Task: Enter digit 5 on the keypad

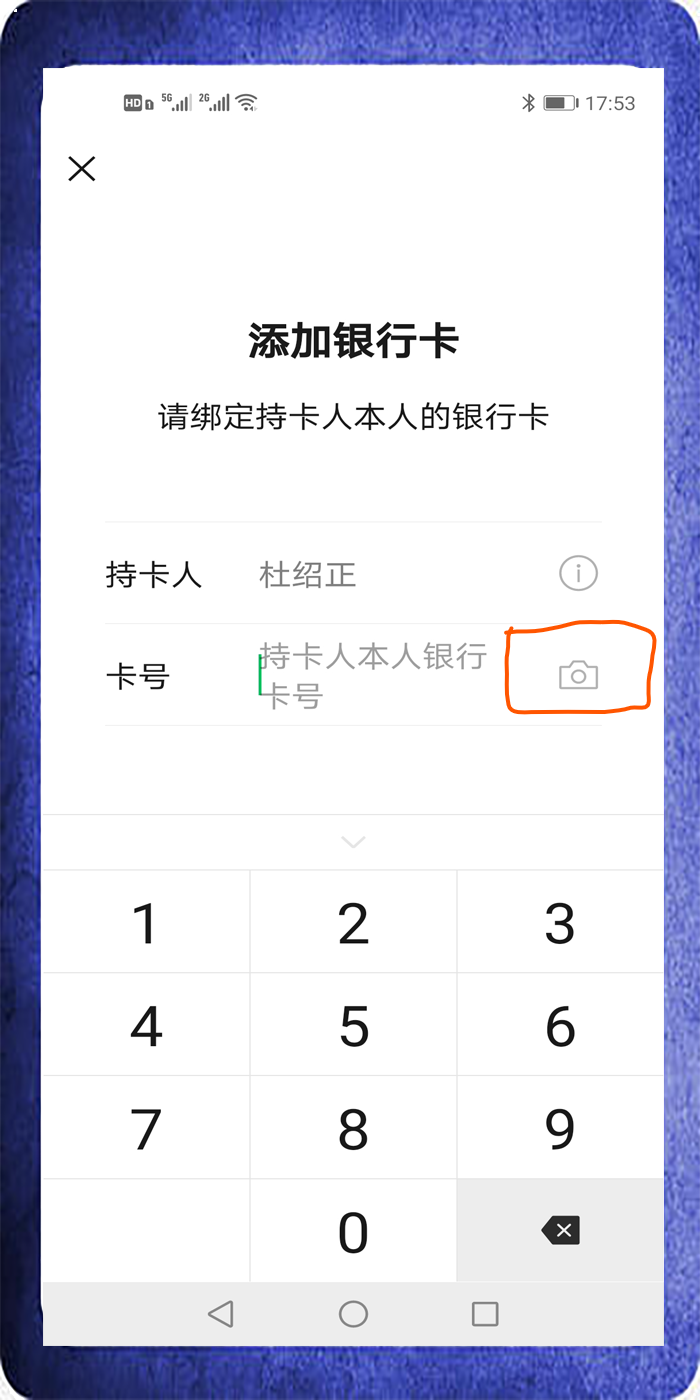Action: 353,1027
